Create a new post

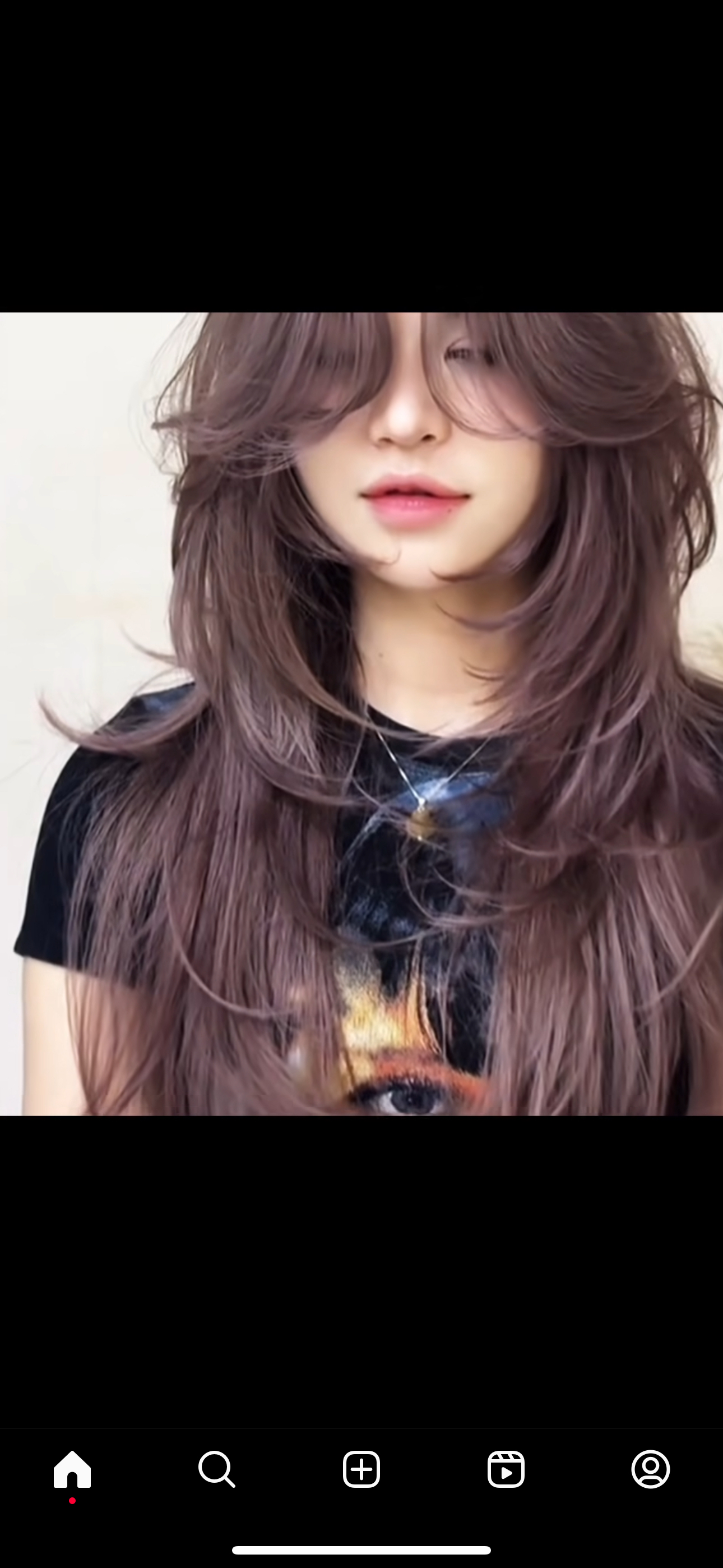361,1469
